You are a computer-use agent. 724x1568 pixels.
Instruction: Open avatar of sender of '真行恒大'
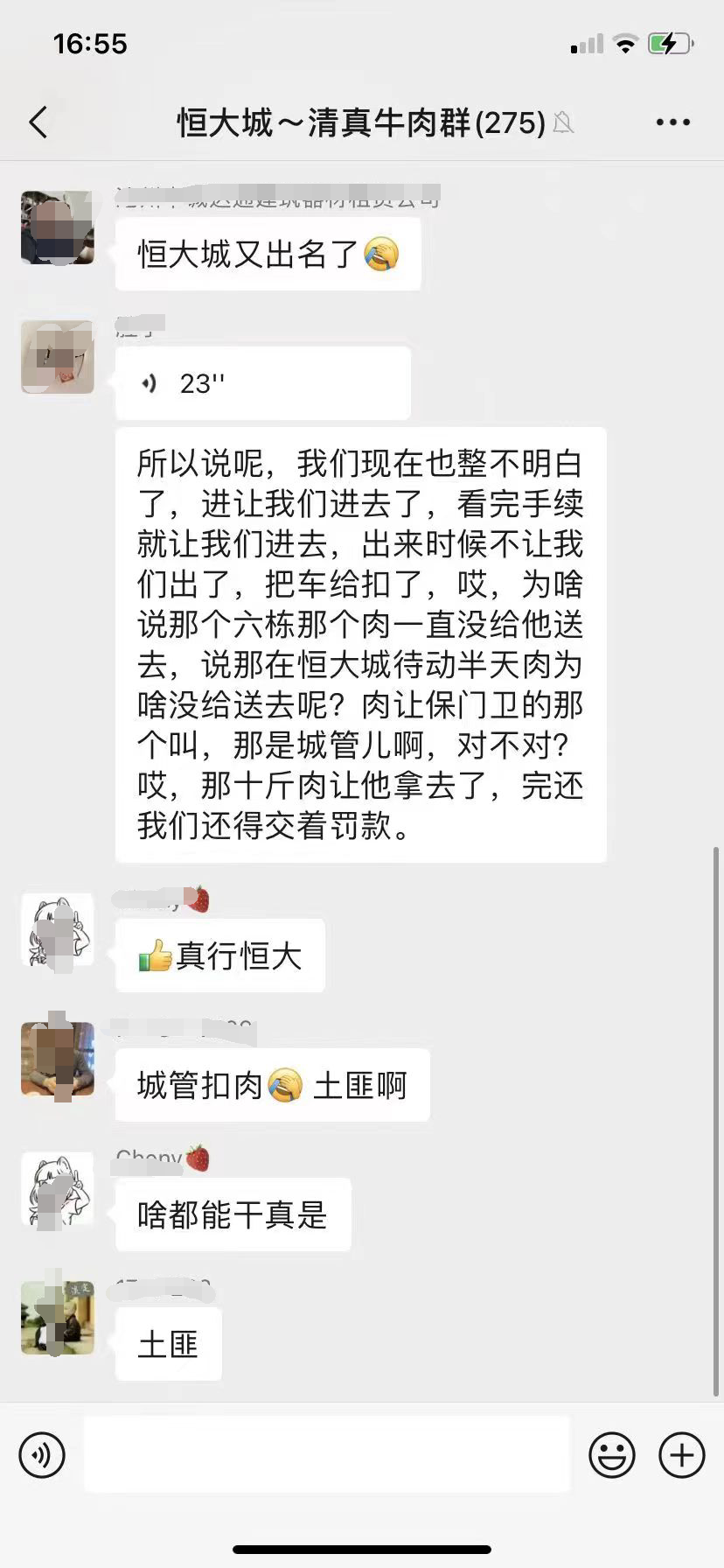(x=58, y=929)
